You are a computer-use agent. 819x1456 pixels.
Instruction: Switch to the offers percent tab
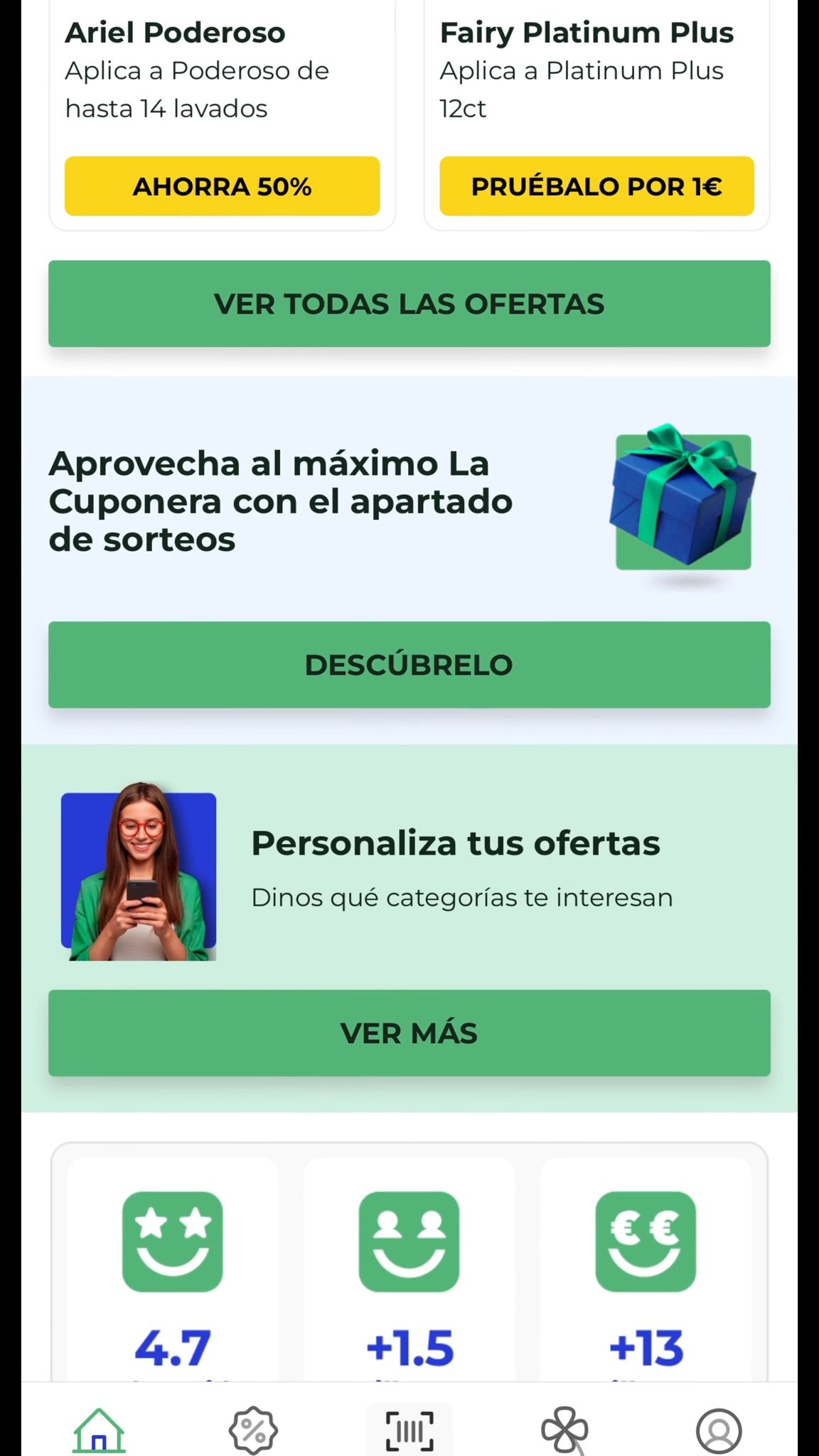tap(253, 1430)
